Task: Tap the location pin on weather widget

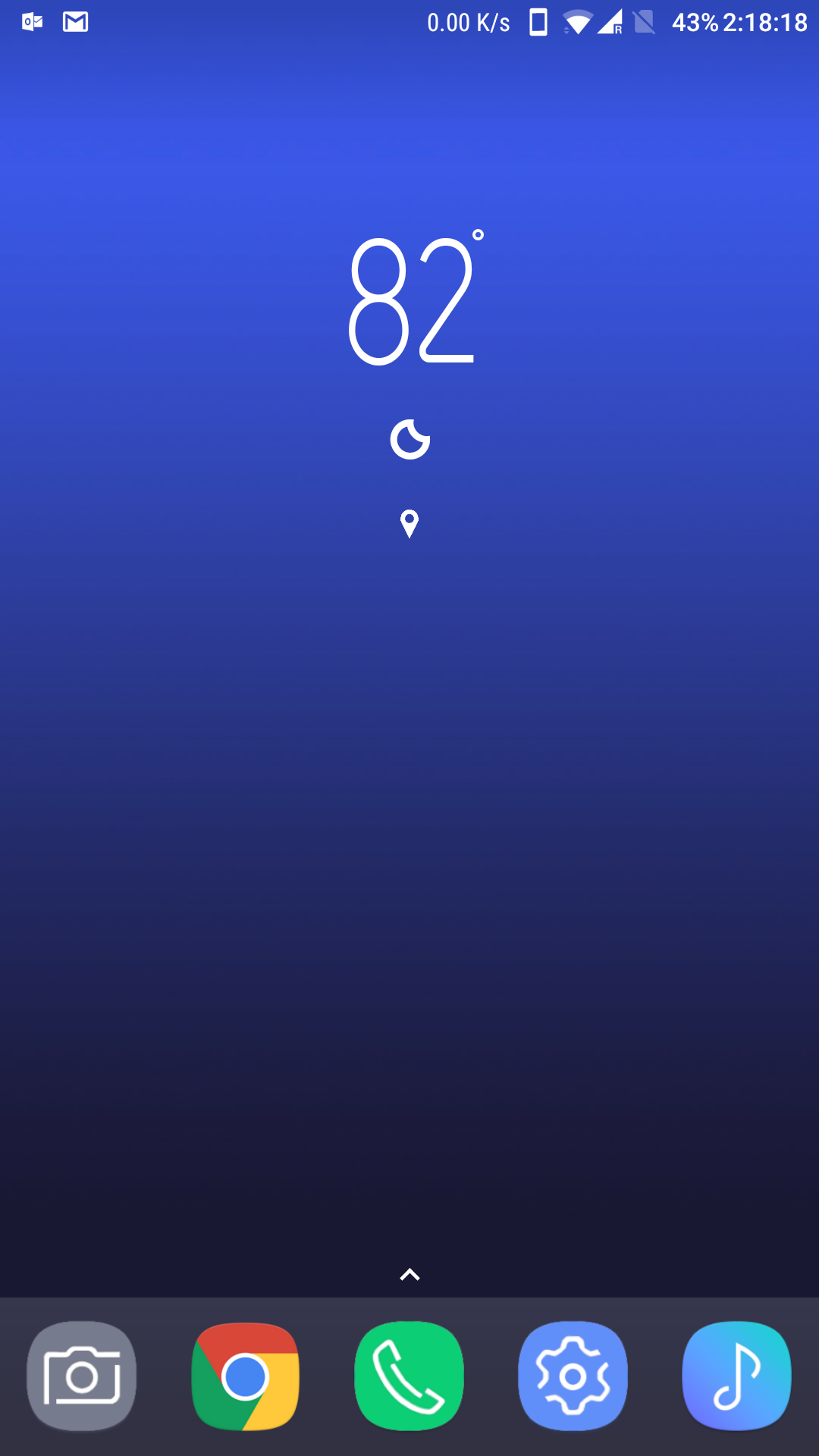Action: (x=409, y=523)
